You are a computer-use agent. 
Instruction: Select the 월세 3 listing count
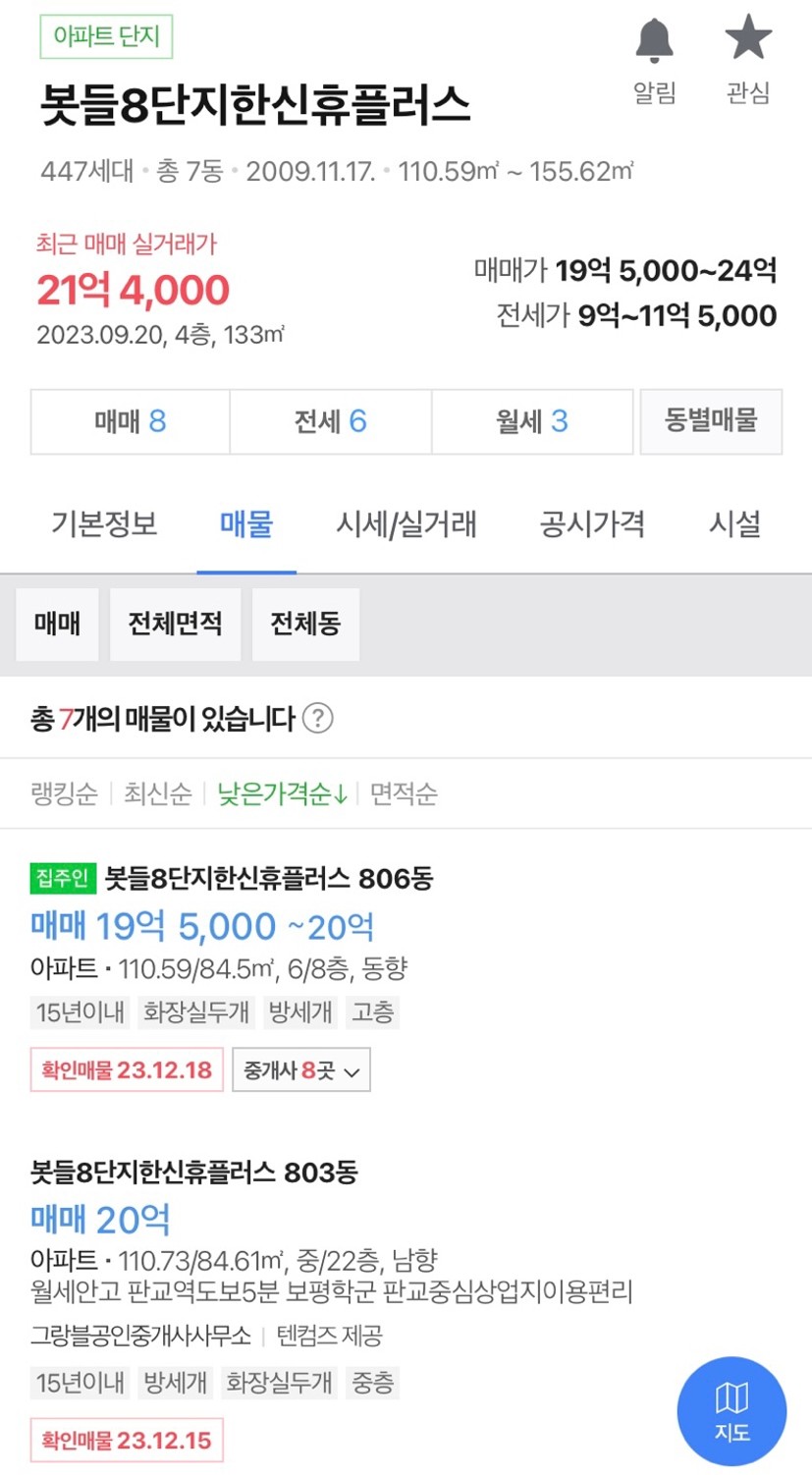(532, 422)
